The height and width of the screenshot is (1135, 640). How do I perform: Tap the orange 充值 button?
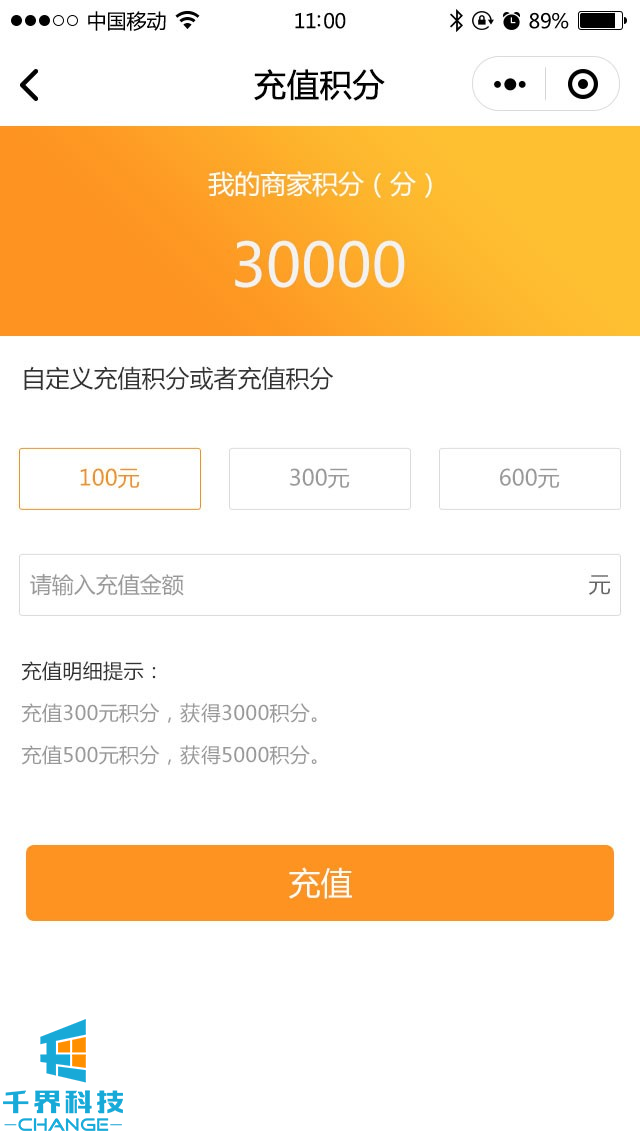320,883
